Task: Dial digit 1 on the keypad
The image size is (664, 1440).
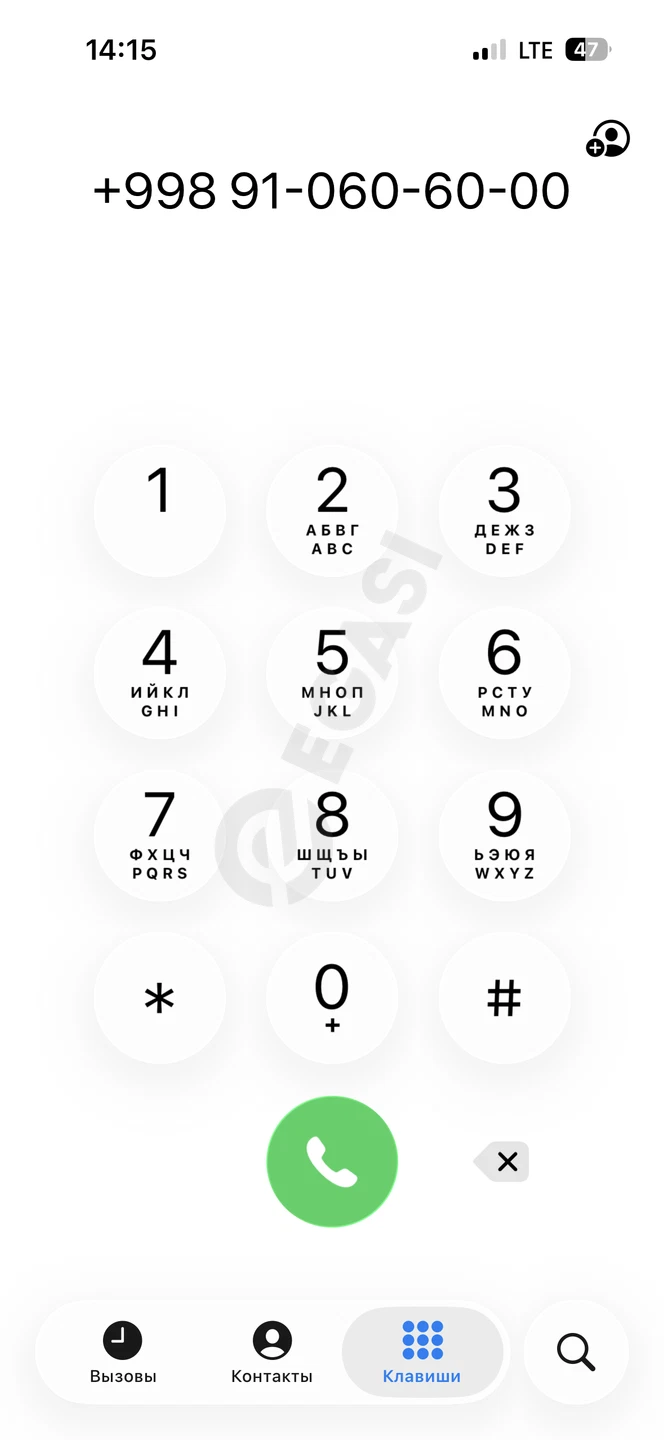Action: 160,511
